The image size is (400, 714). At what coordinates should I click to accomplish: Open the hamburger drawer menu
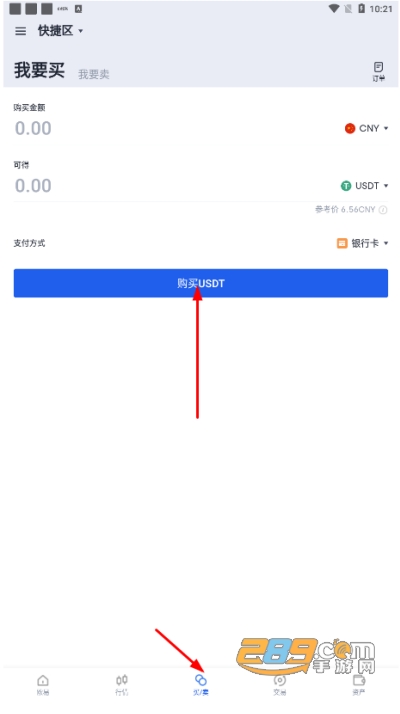(x=21, y=31)
